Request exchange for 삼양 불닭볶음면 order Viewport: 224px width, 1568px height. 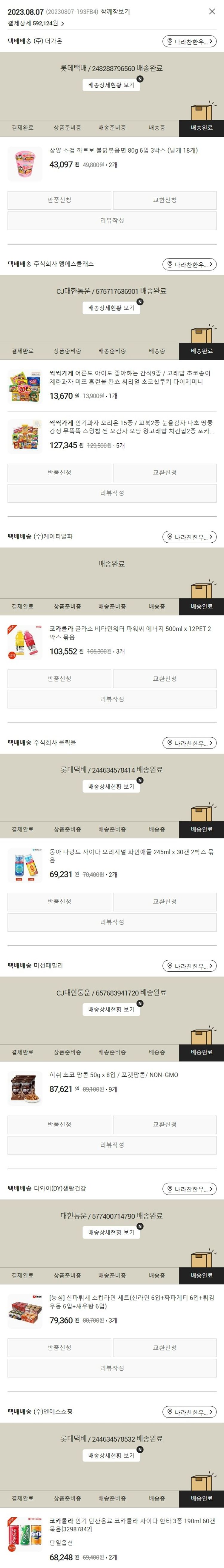click(x=164, y=200)
